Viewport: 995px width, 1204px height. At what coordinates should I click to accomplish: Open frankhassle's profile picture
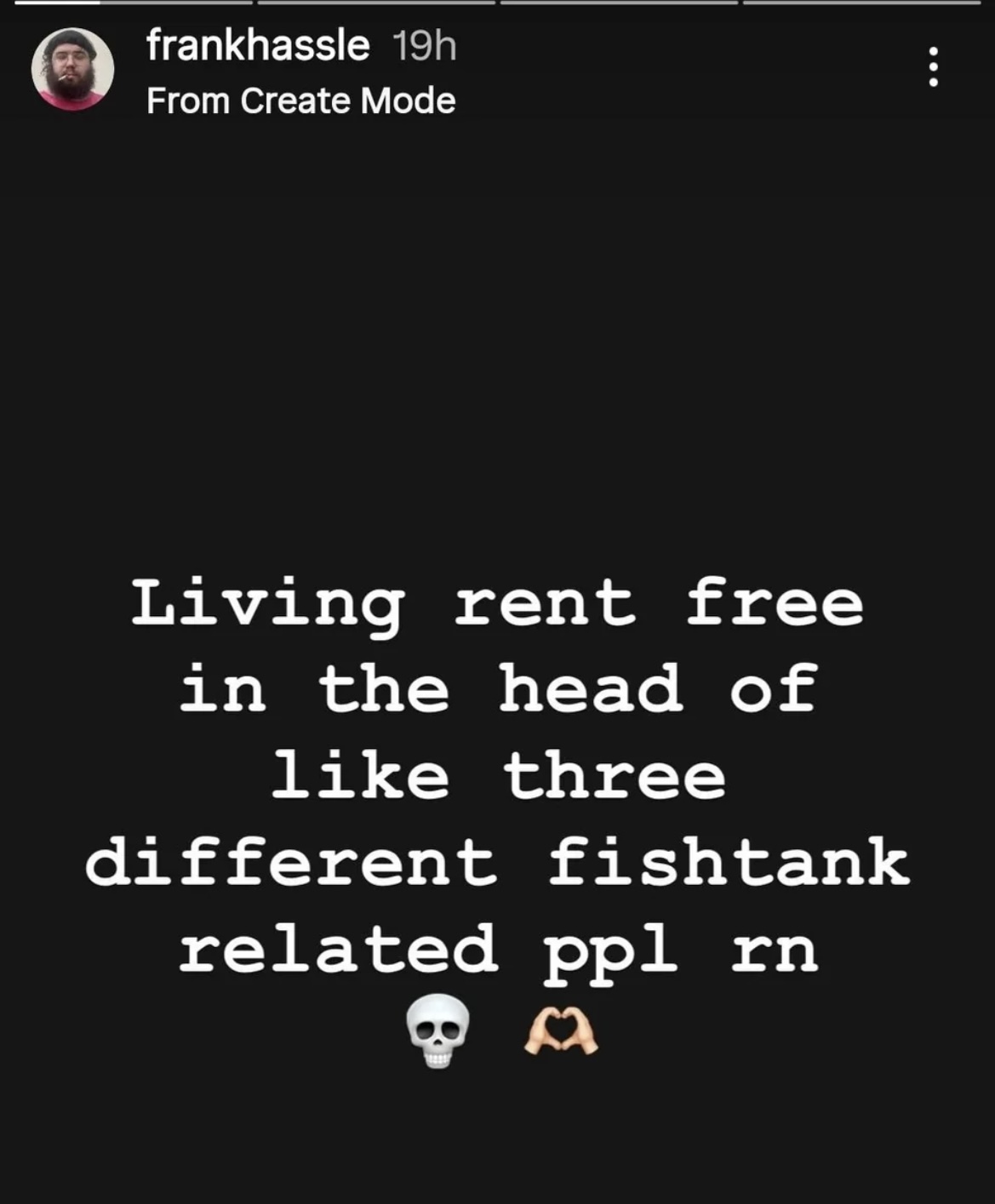click(72, 69)
